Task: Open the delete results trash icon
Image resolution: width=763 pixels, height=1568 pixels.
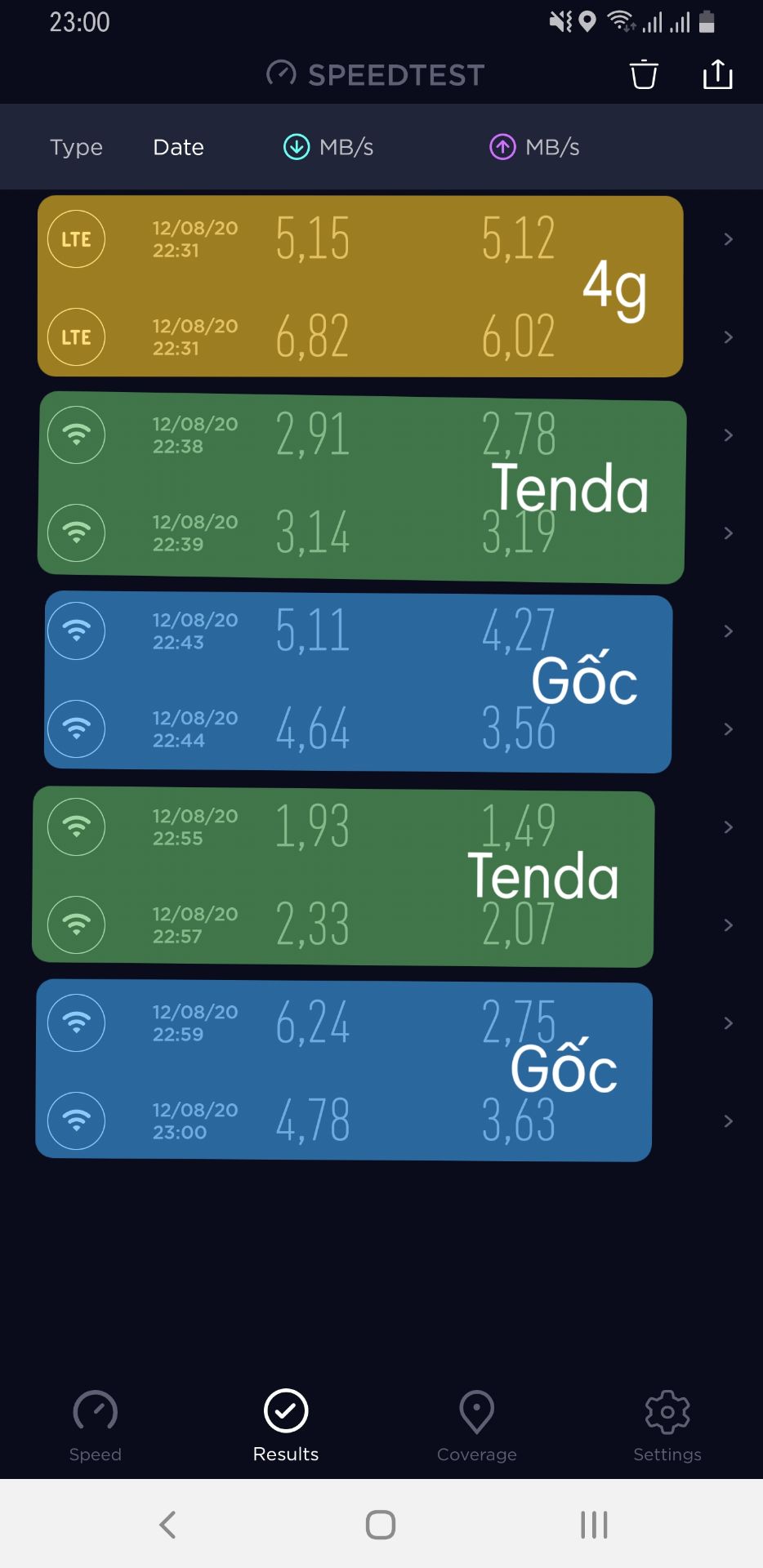Action: pos(643,74)
